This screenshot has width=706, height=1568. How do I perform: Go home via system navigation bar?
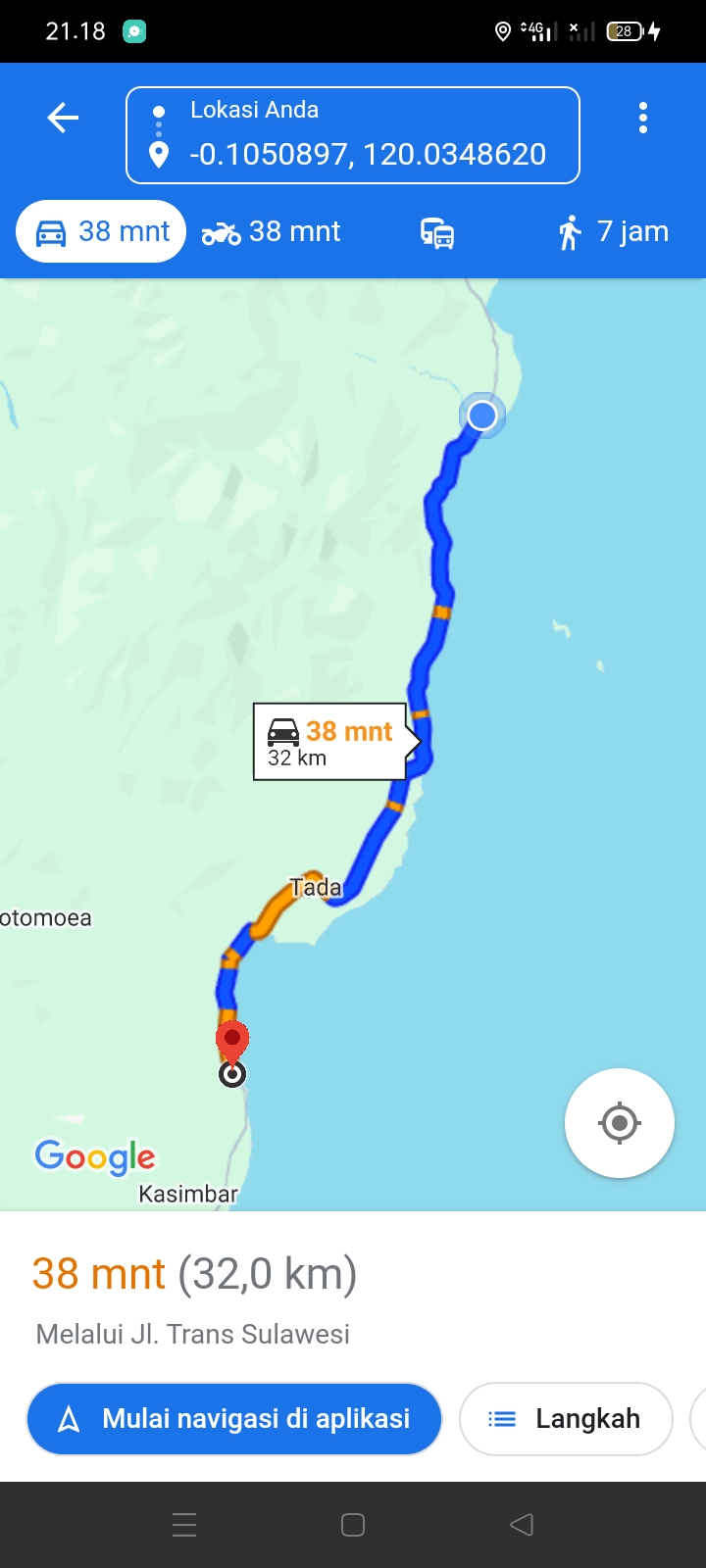coord(353,1525)
